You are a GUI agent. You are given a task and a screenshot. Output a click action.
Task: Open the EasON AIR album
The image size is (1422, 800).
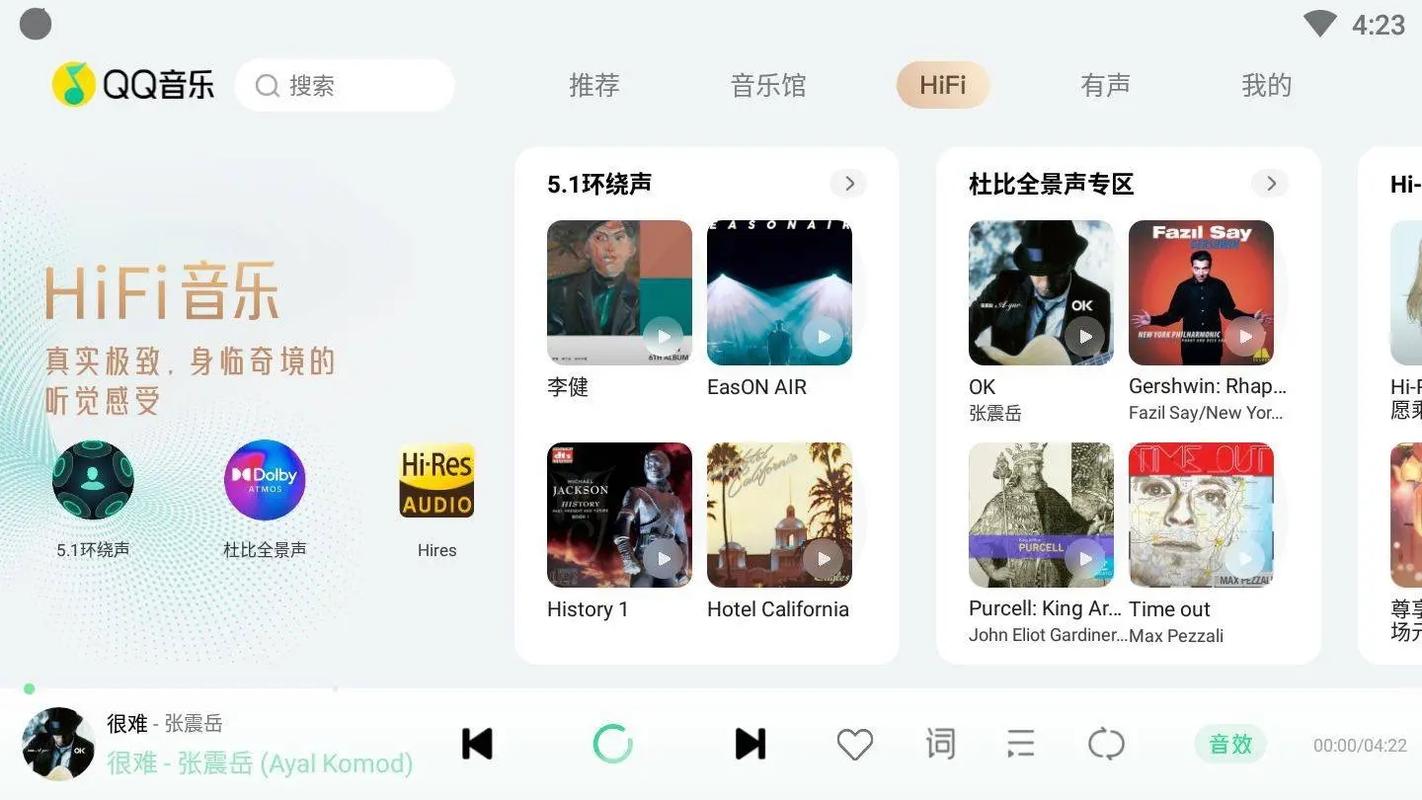click(x=779, y=293)
